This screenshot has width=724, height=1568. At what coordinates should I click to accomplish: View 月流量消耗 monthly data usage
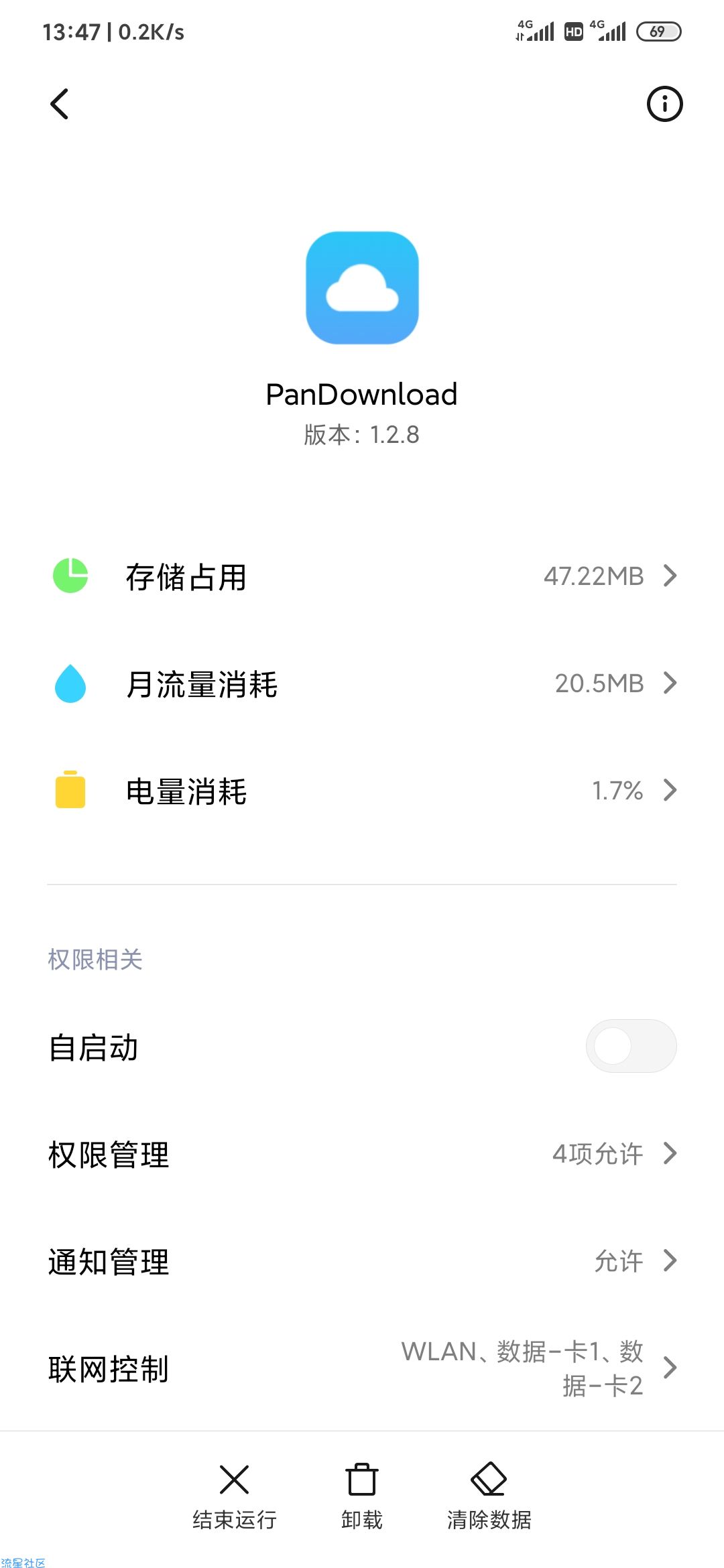click(362, 683)
